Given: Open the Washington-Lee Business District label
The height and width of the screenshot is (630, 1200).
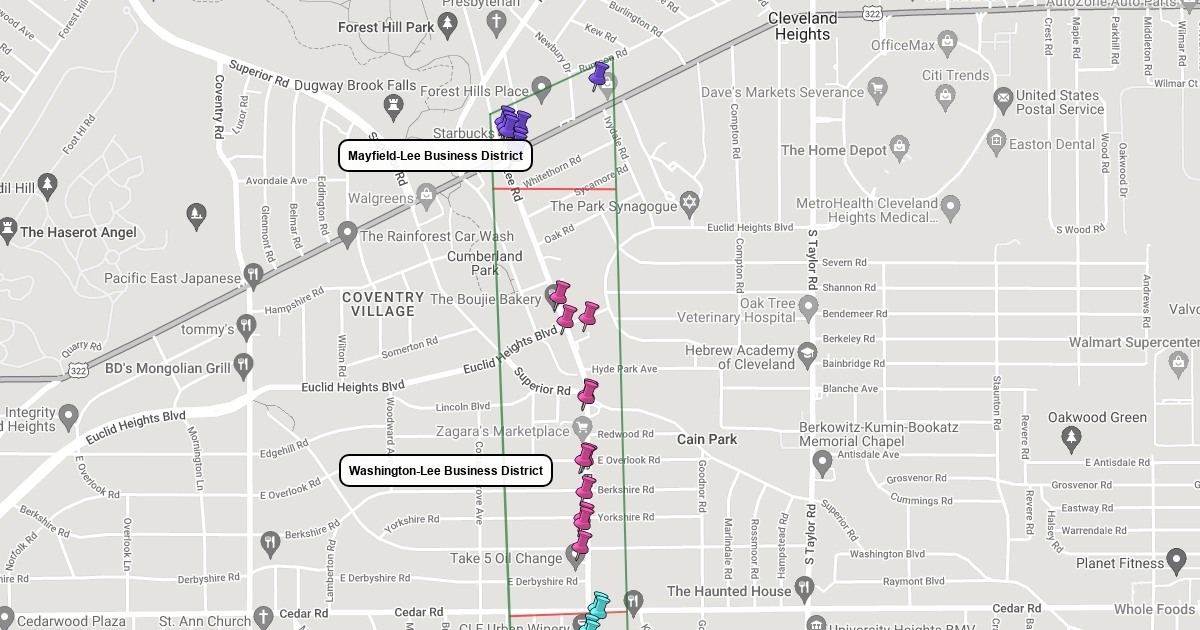Looking at the screenshot, I should pos(446,471).
